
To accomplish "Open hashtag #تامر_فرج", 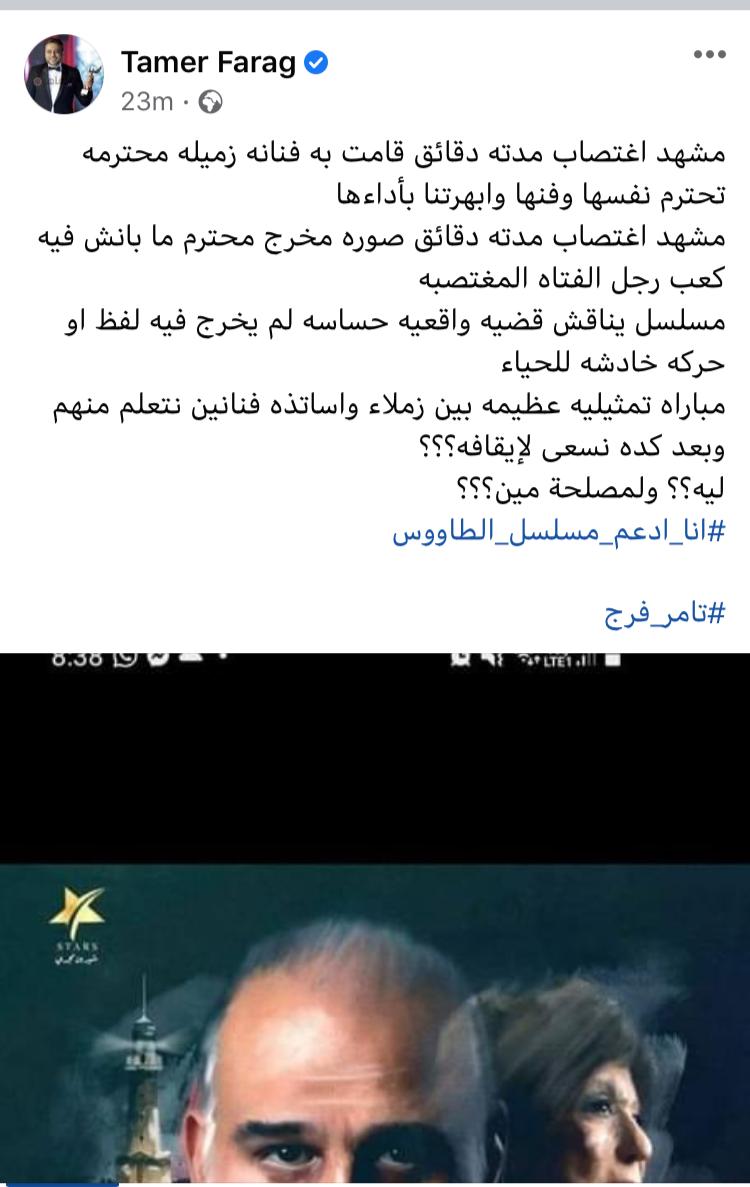I will coord(663,613).
